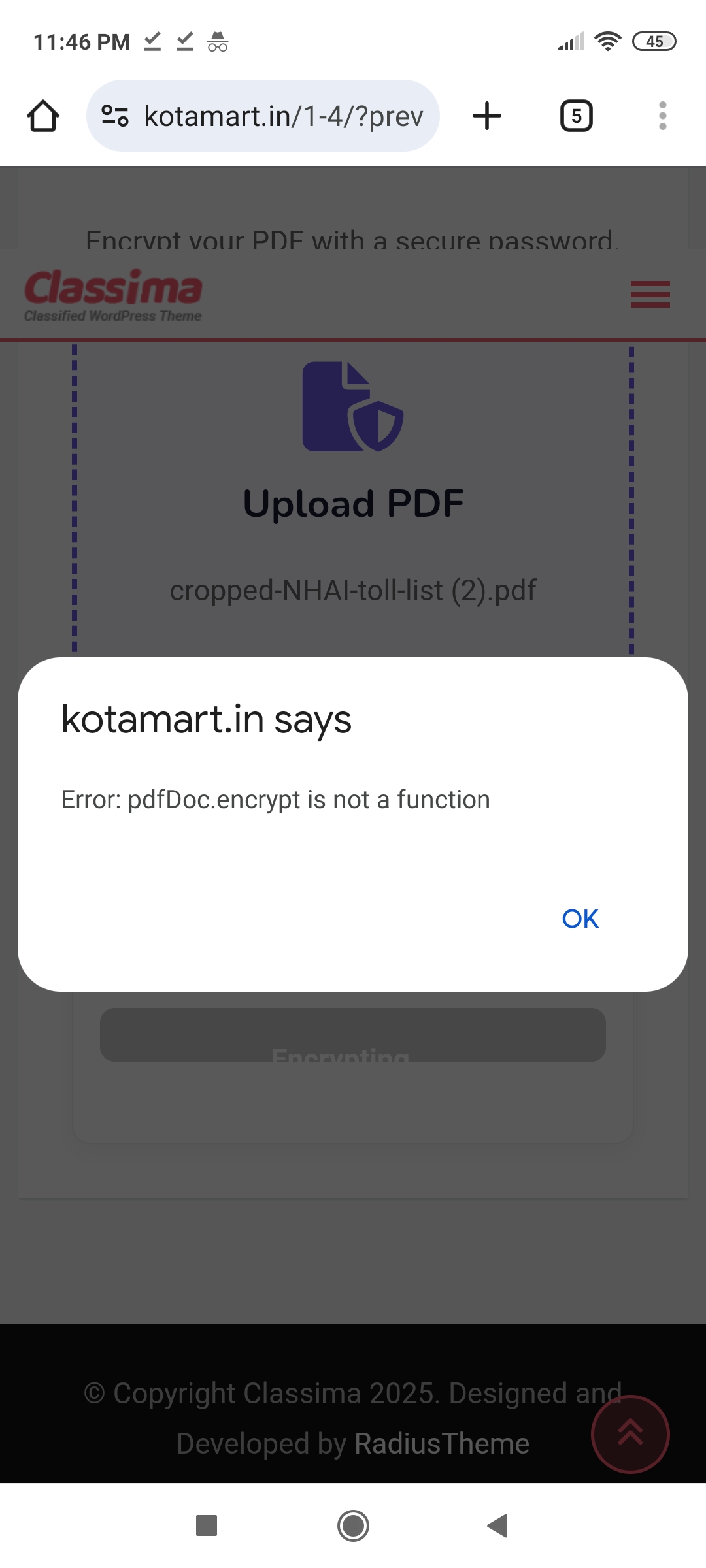Open a new browser tab
Viewport: 706px width, 1568px height.
coord(487,116)
